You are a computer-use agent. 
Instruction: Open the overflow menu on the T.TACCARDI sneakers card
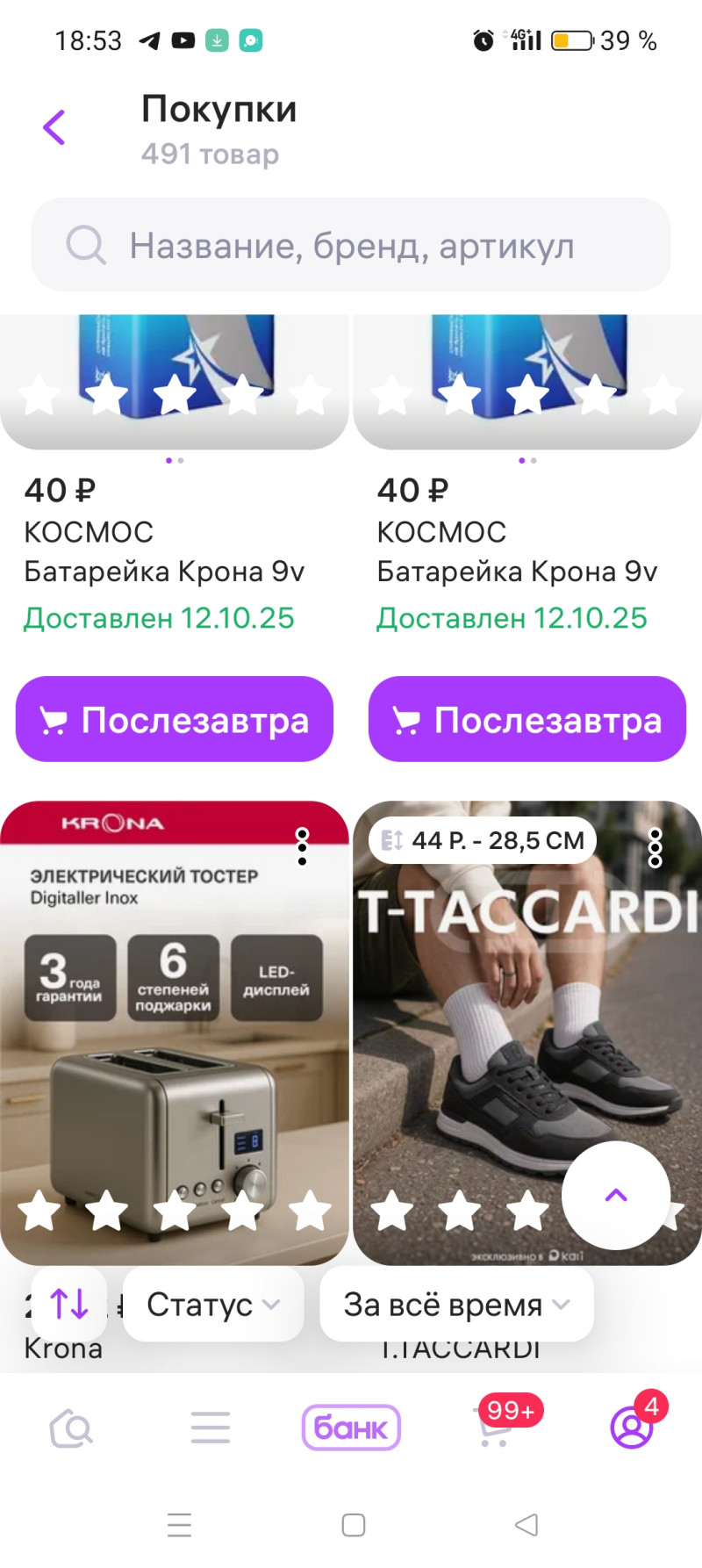pos(655,847)
